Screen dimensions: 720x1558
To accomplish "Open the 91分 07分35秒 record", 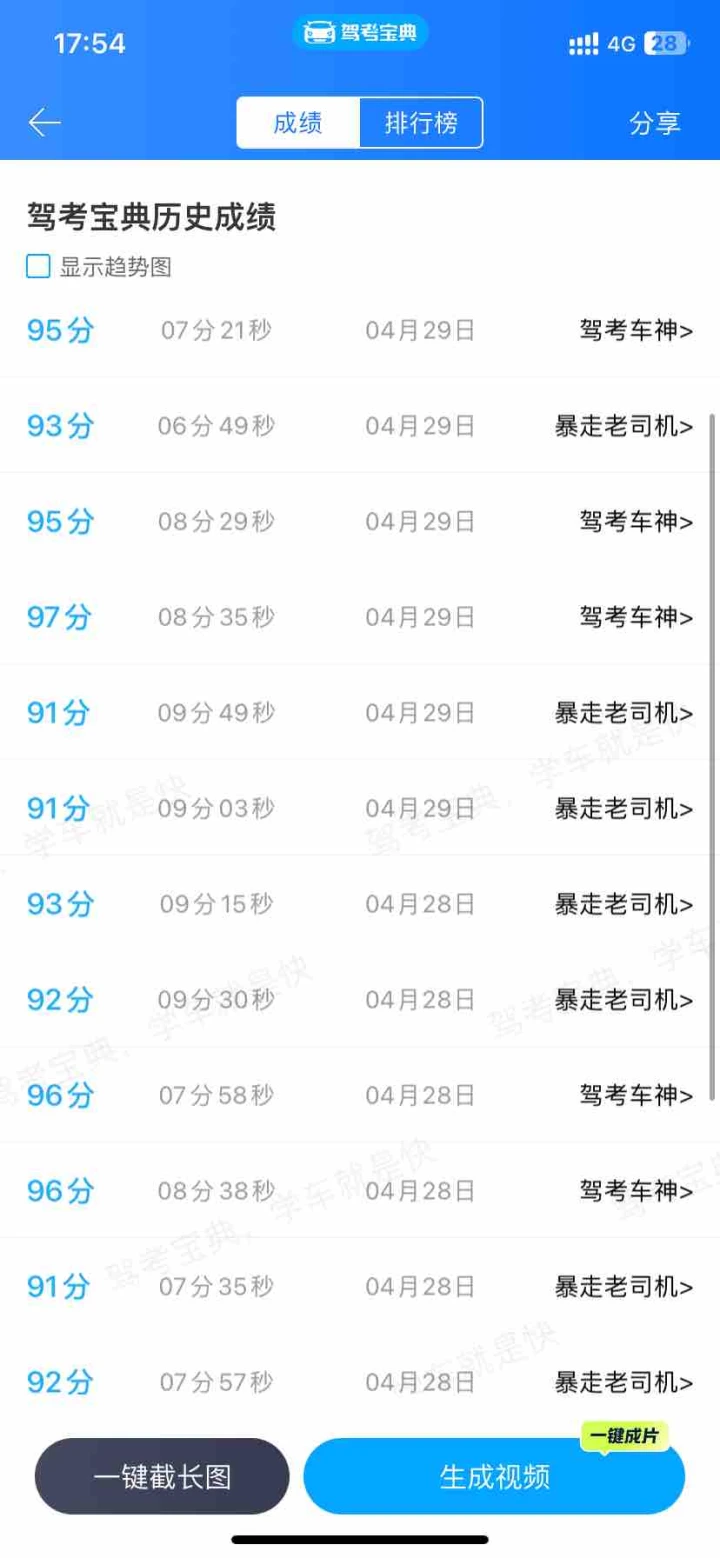I will coord(360,1286).
